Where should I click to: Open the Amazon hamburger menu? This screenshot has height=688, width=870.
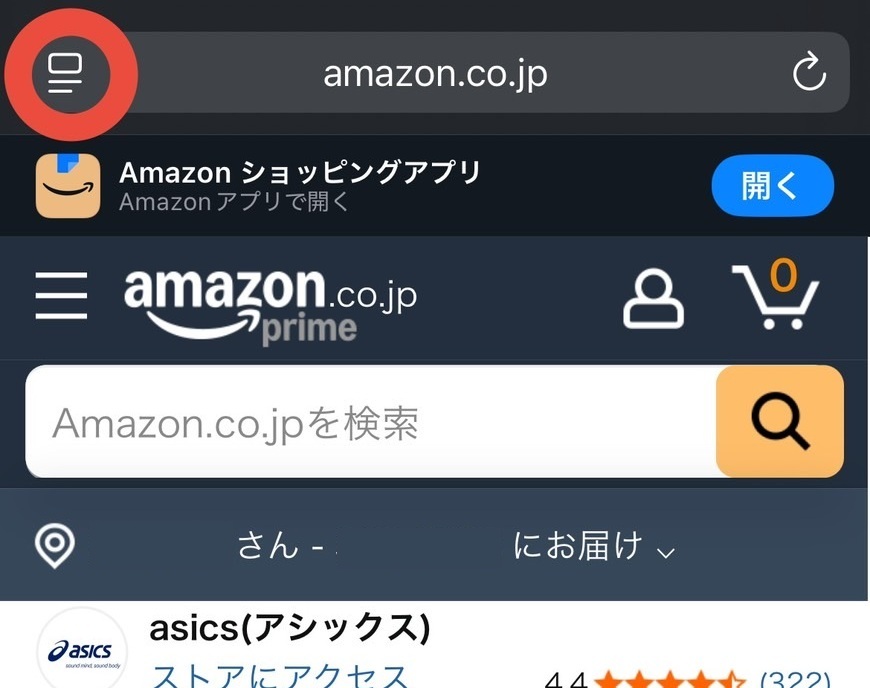(x=62, y=297)
